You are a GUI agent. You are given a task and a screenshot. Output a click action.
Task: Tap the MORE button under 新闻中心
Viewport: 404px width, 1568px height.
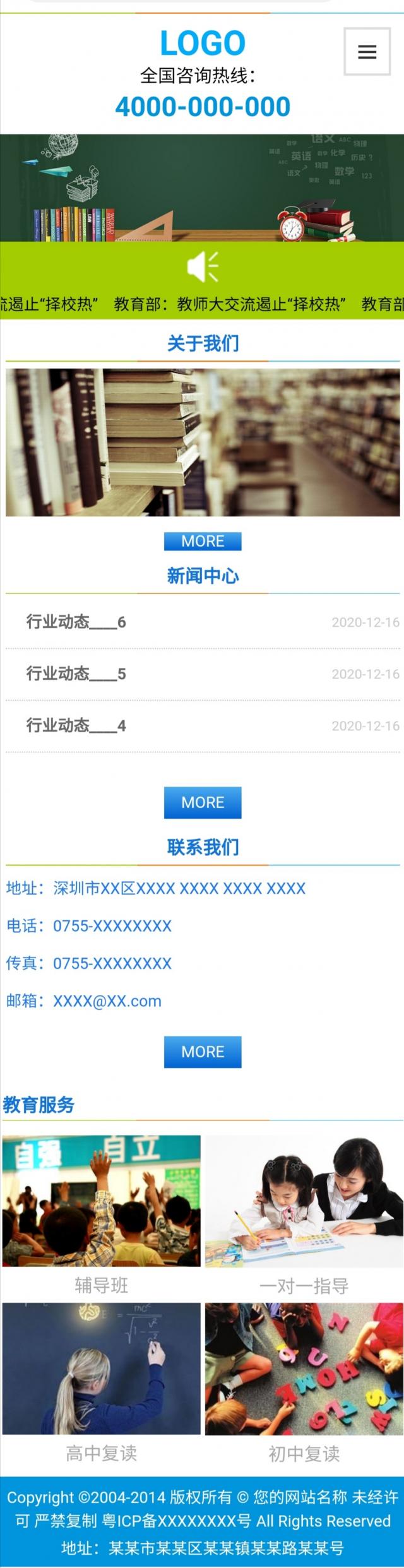[203, 802]
